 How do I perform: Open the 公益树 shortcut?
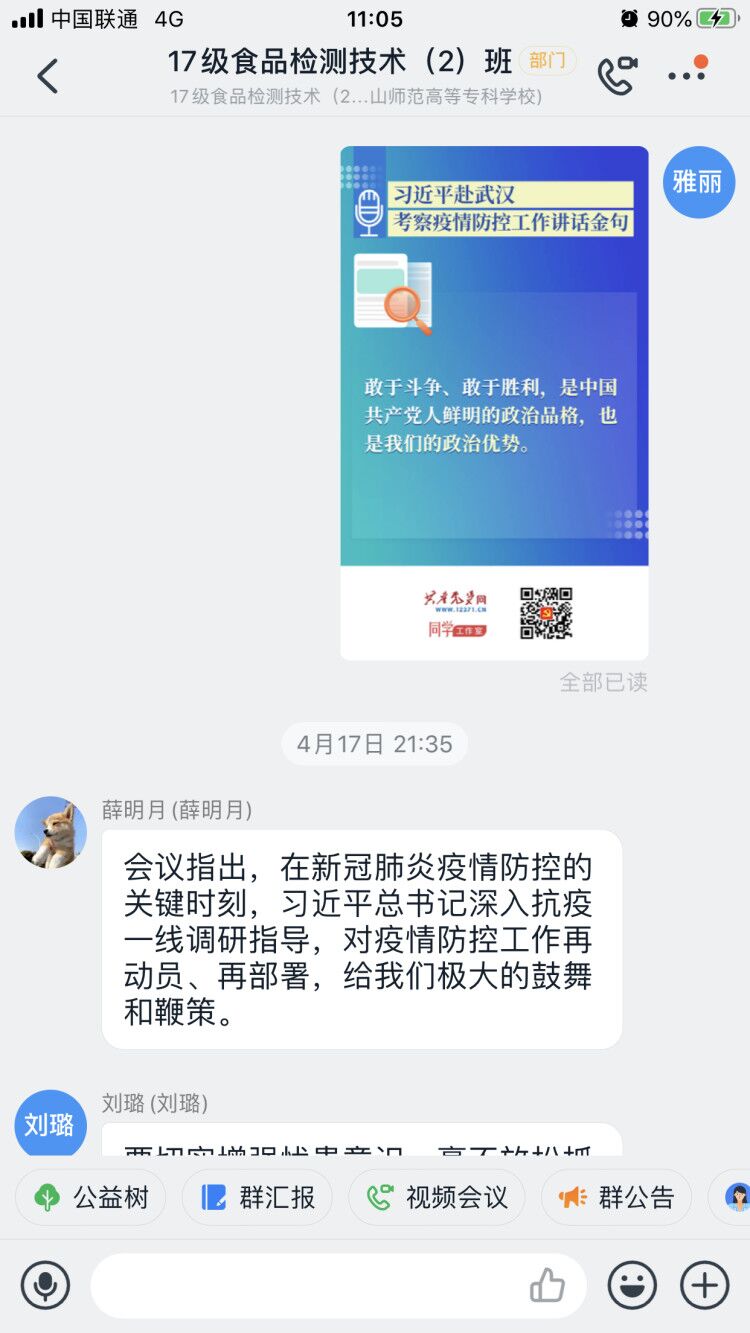pyautogui.click(x=91, y=1197)
